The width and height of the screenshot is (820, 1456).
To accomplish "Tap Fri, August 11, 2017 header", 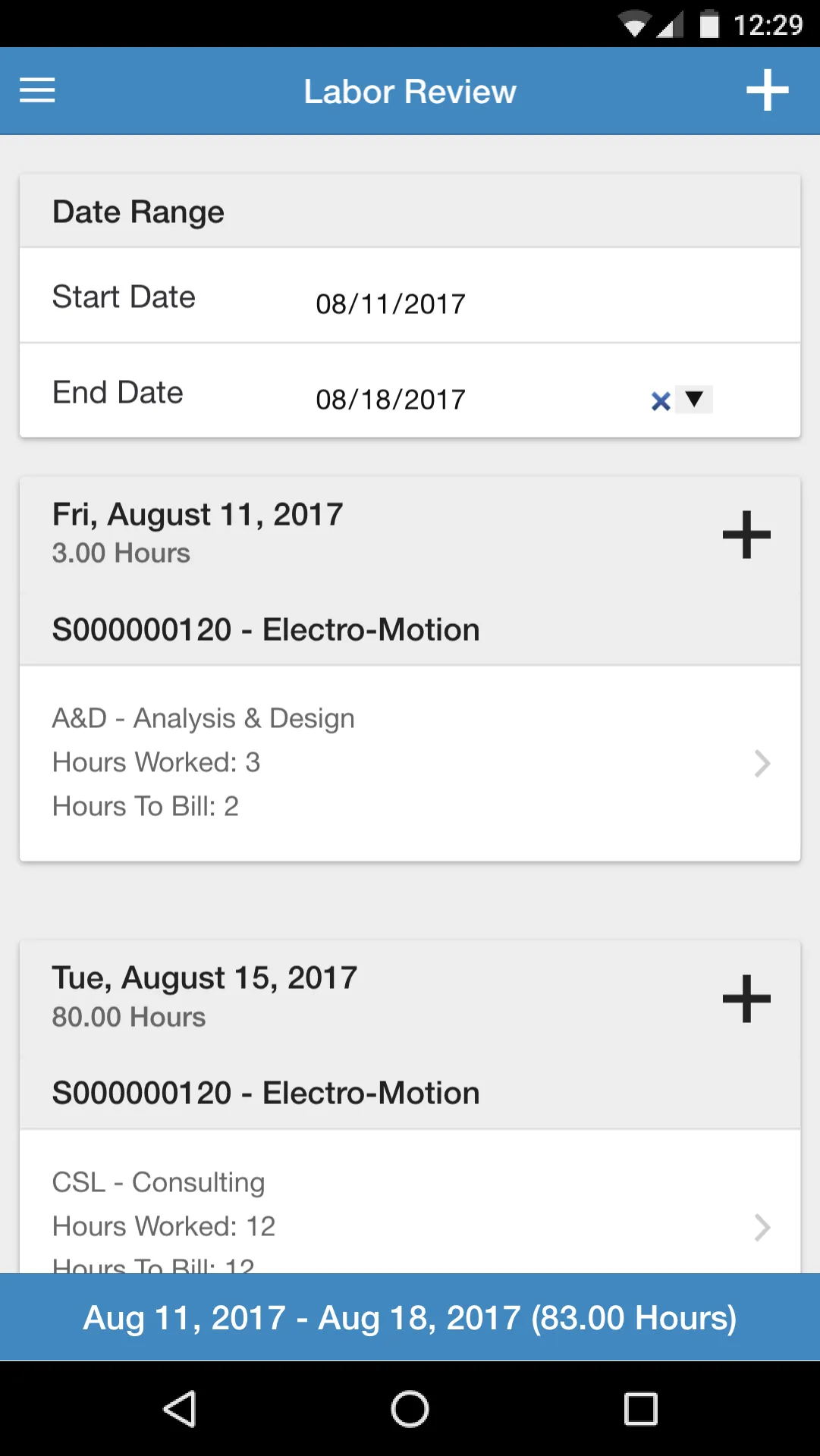I will pos(197,513).
